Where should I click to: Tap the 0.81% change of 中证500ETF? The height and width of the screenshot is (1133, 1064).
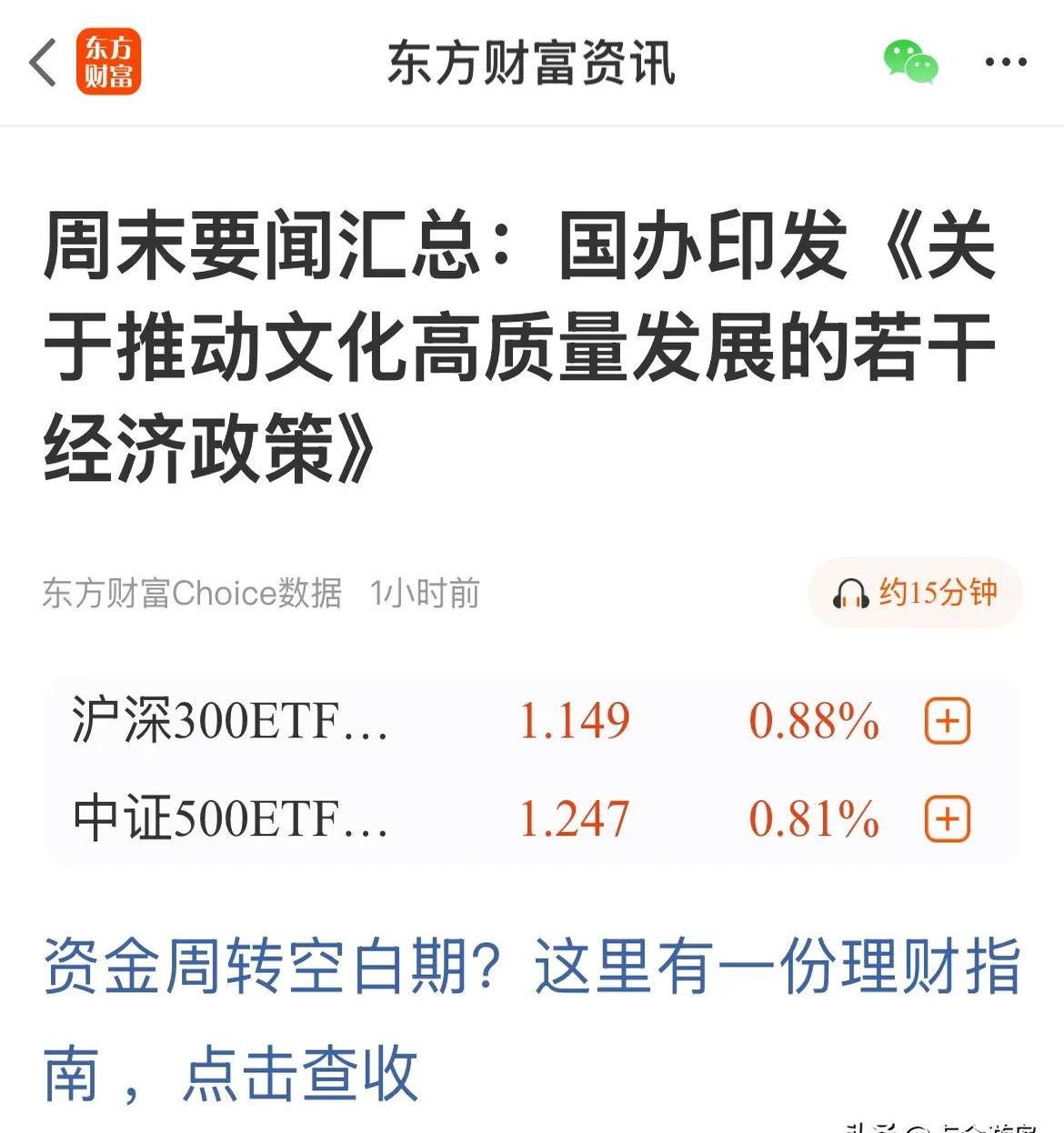pos(814,818)
